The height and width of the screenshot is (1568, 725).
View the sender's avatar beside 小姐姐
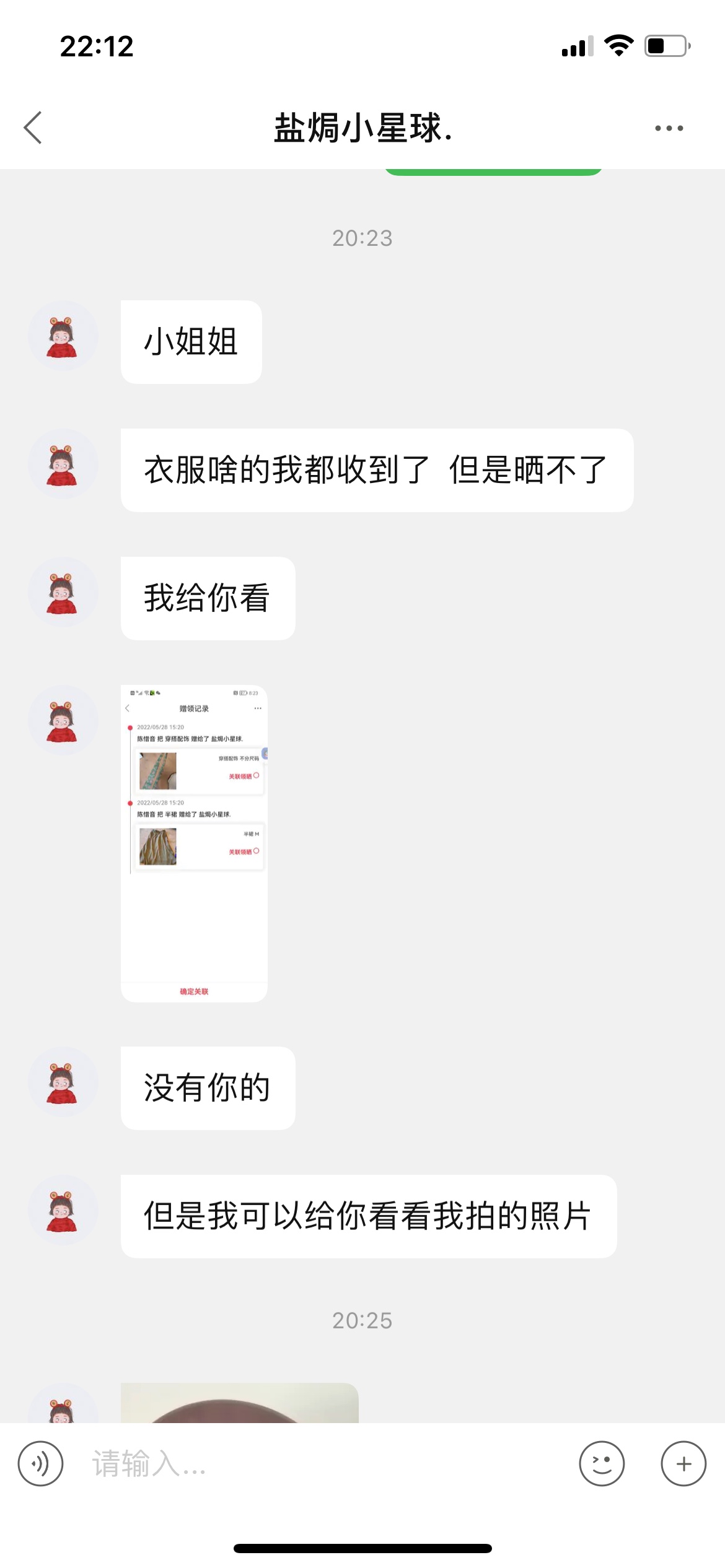click(63, 336)
